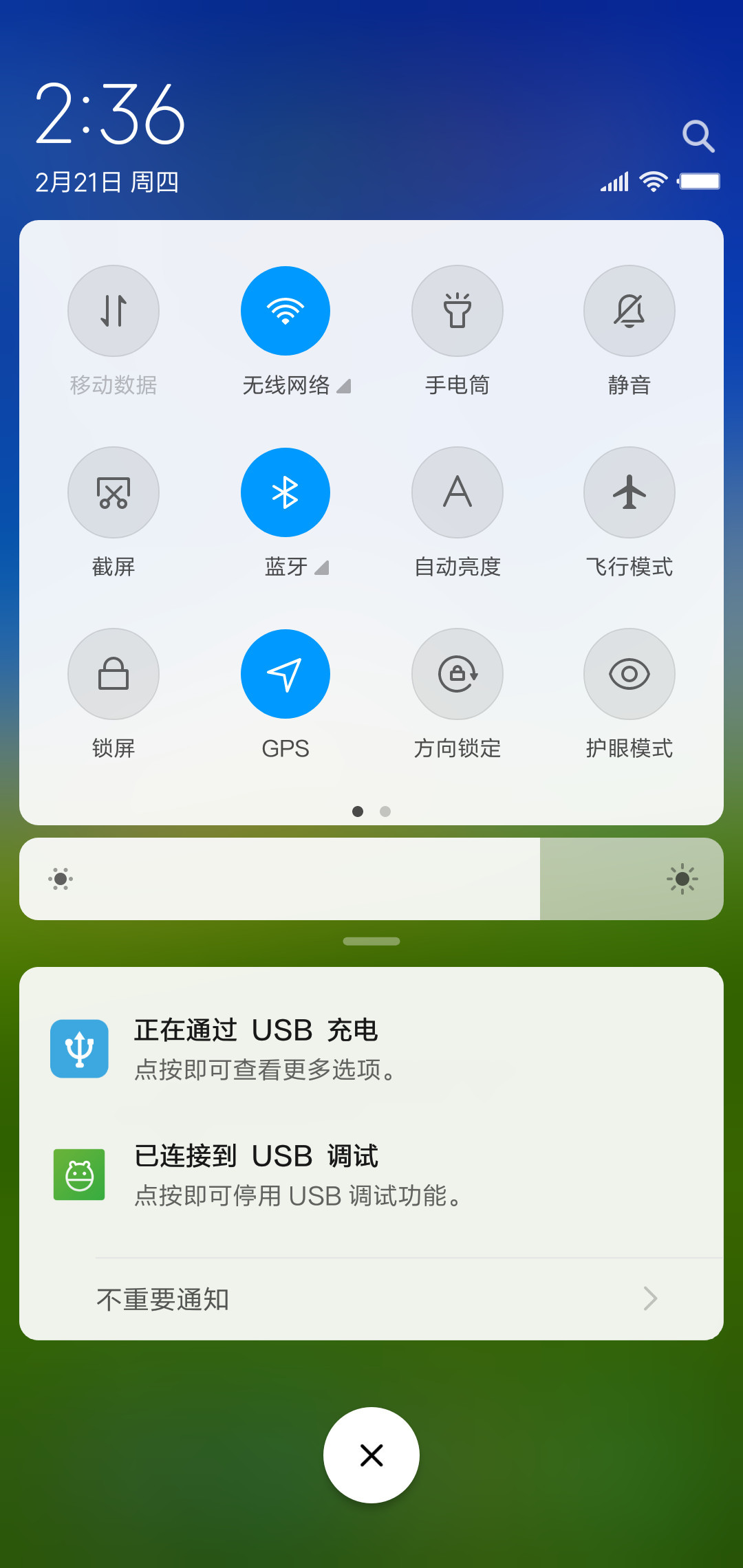
Task: Toggle the 移动数据 mobile data tile
Action: [114, 311]
